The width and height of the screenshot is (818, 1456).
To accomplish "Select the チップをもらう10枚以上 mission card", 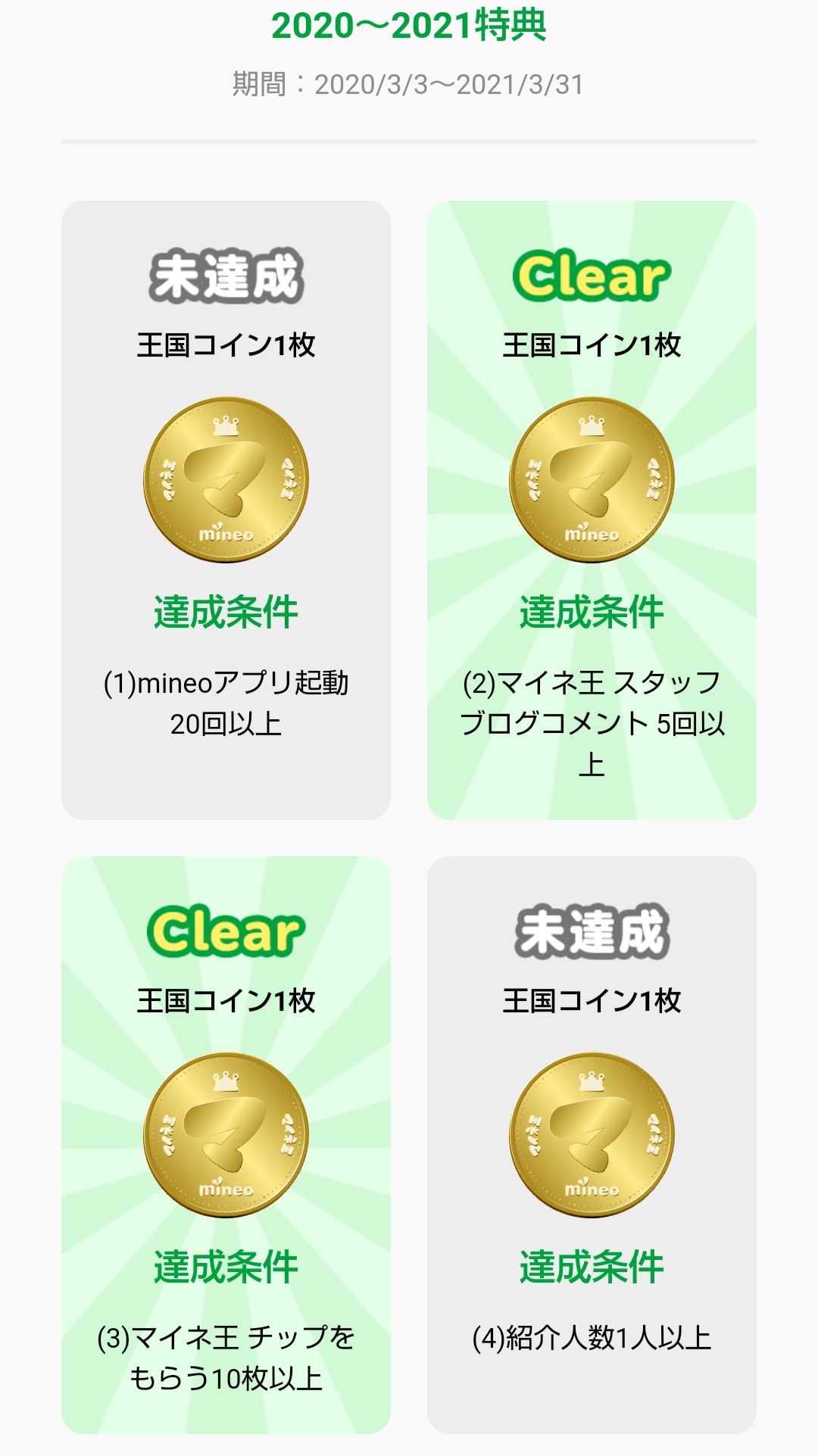I will tap(226, 1145).
